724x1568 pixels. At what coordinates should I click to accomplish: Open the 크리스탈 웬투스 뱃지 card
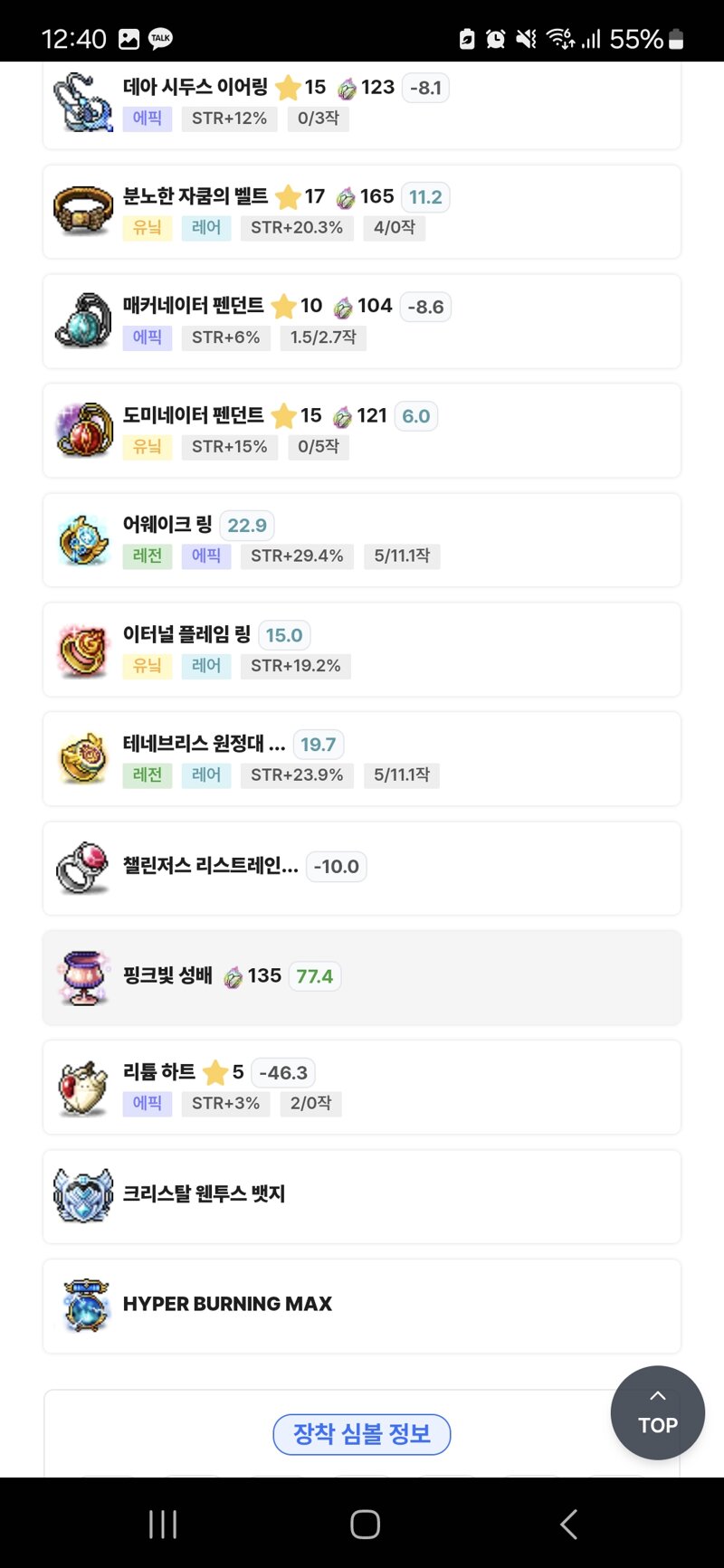362,1197
